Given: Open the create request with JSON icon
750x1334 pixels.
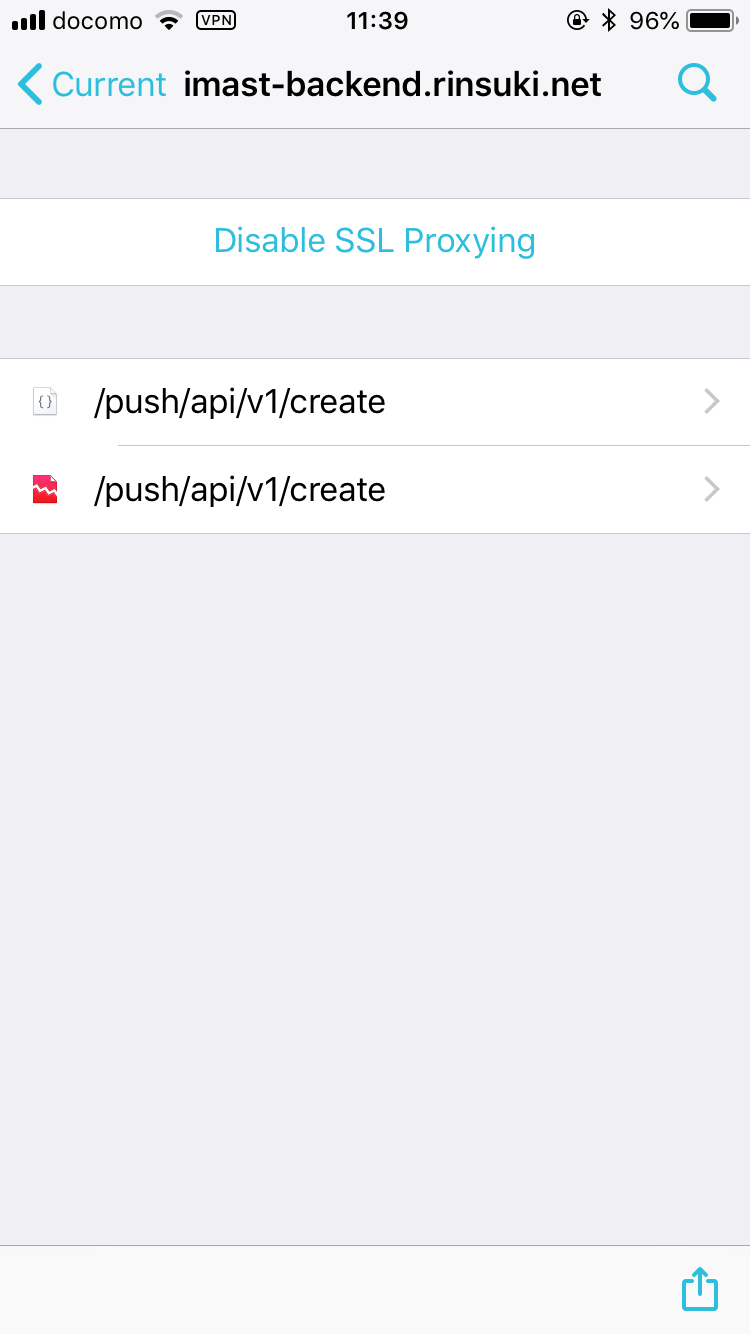Looking at the screenshot, I should [375, 402].
